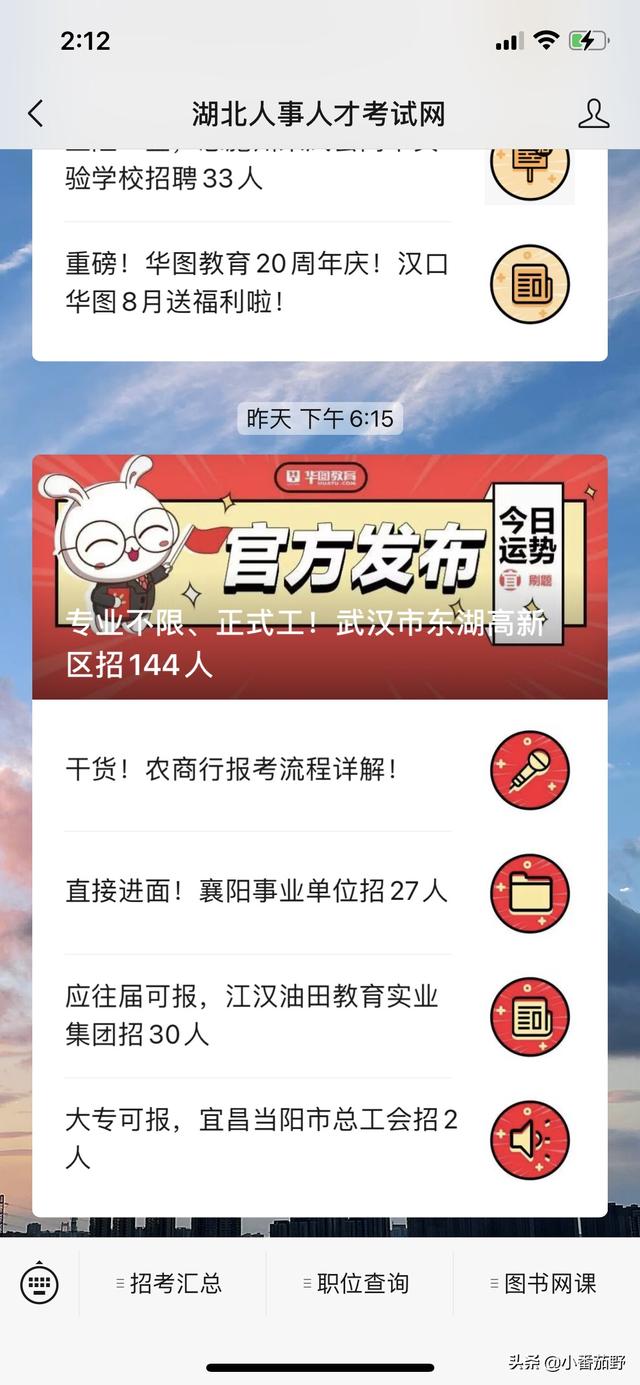This screenshot has width=640, height=1385.
Task: Open the account profile icon
Action: point(593,114)
